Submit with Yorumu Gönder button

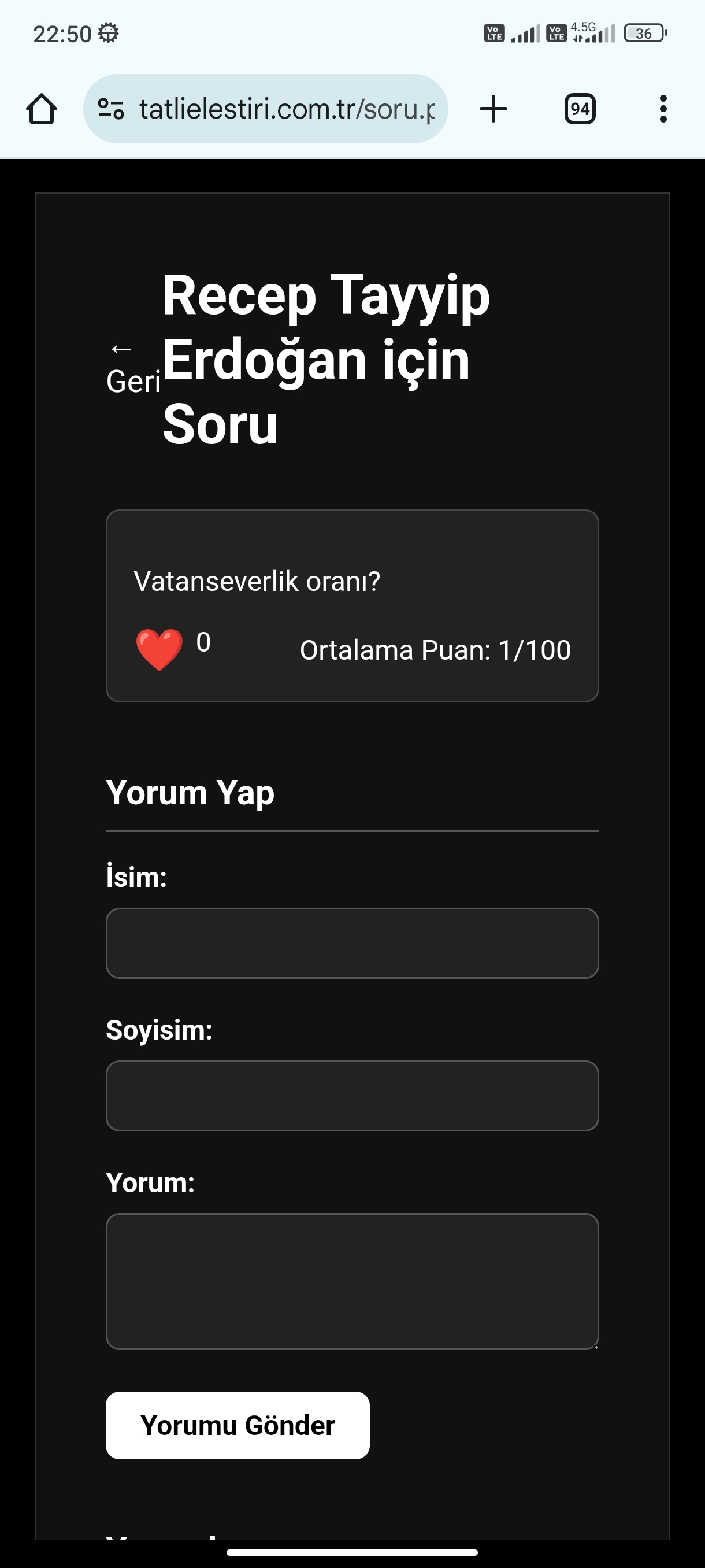[238, 1425]
